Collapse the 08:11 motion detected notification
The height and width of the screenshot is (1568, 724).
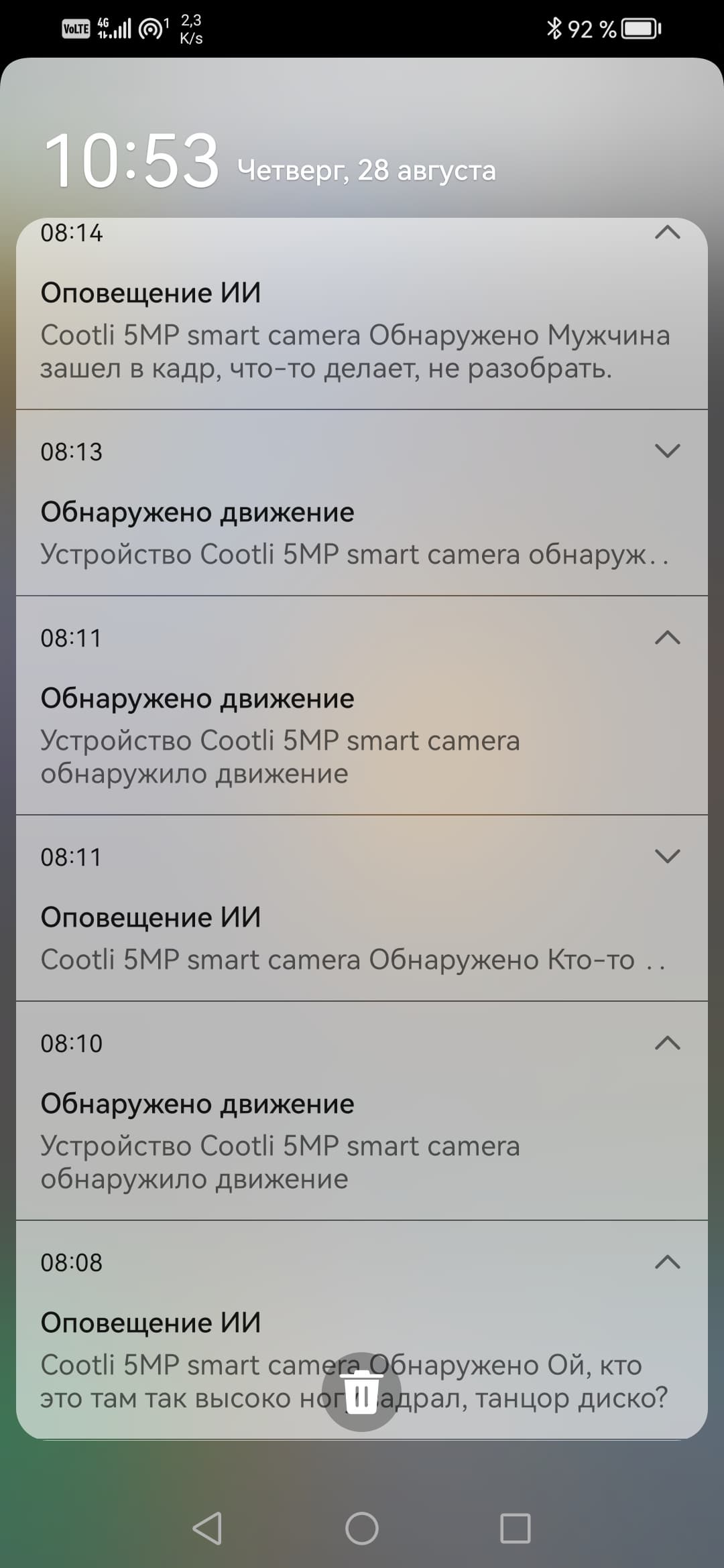coord(667,637)
